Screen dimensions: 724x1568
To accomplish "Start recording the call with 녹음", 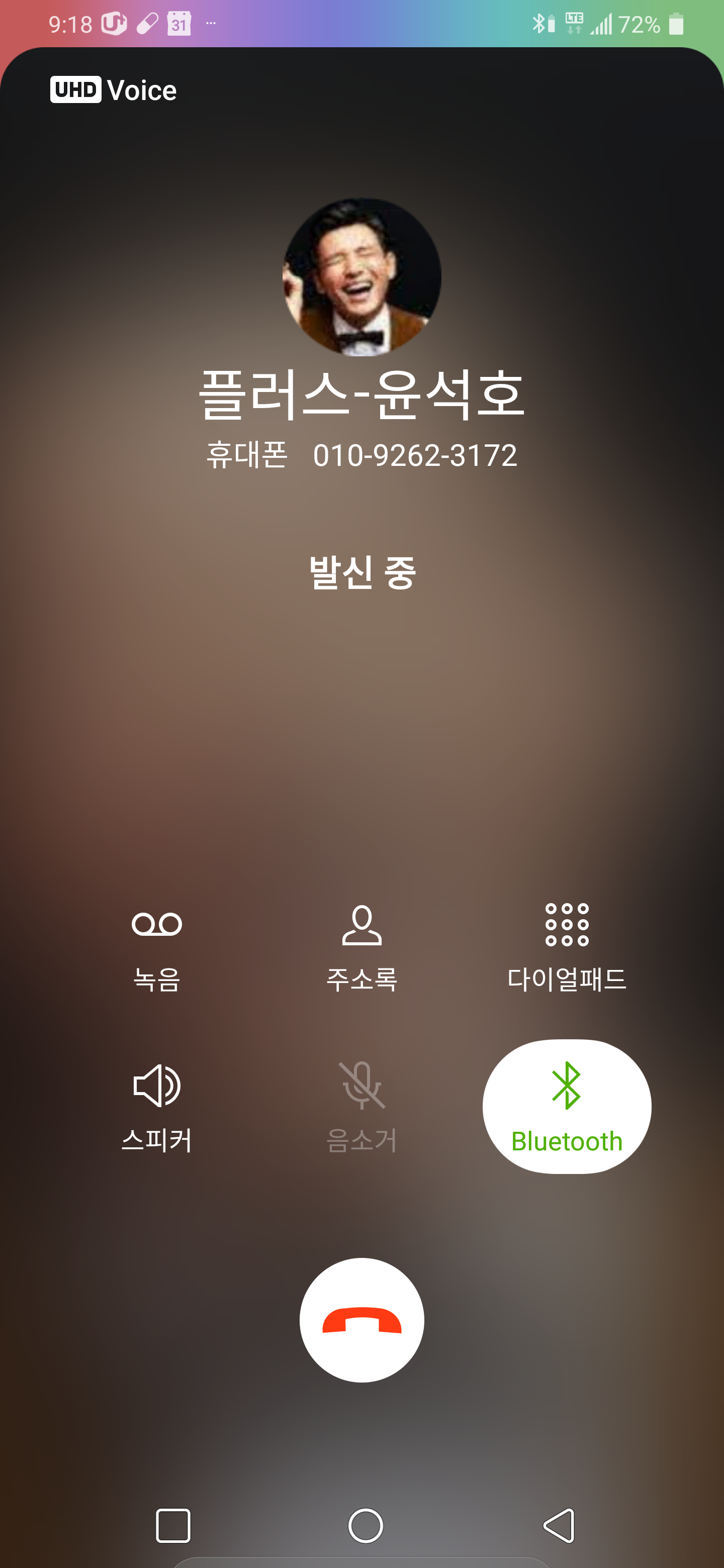I will [156, 947].
